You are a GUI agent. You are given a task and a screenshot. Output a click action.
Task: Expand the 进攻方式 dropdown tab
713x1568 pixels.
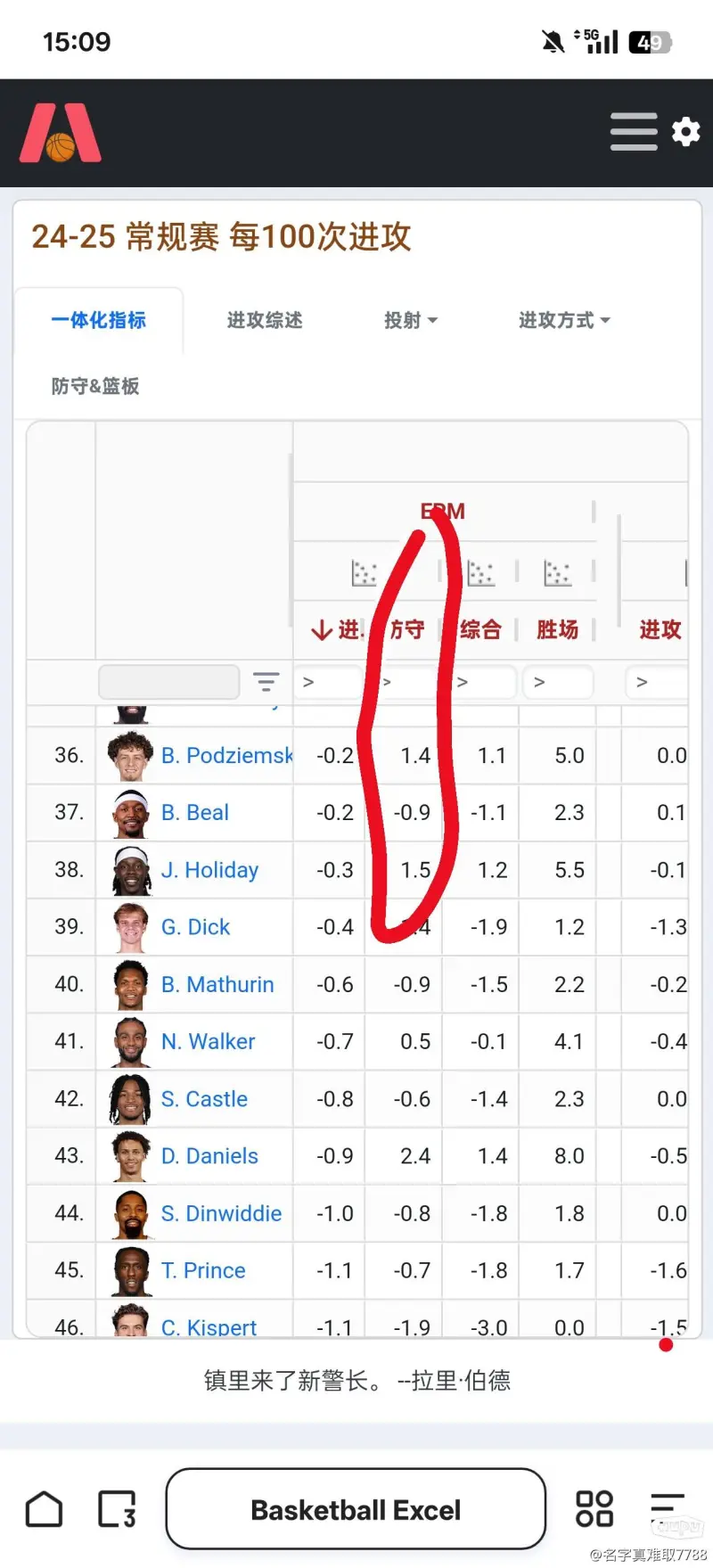(564, 320)
